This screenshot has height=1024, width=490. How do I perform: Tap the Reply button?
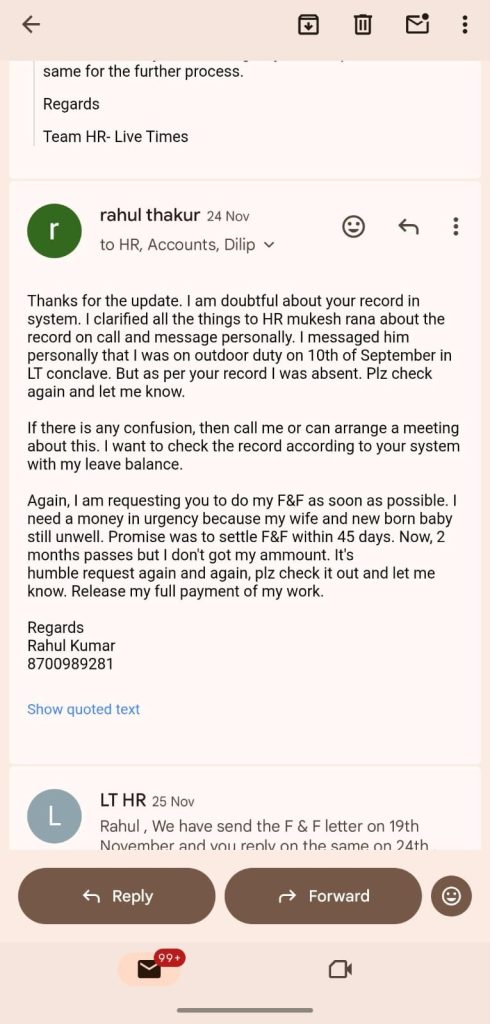116,896
